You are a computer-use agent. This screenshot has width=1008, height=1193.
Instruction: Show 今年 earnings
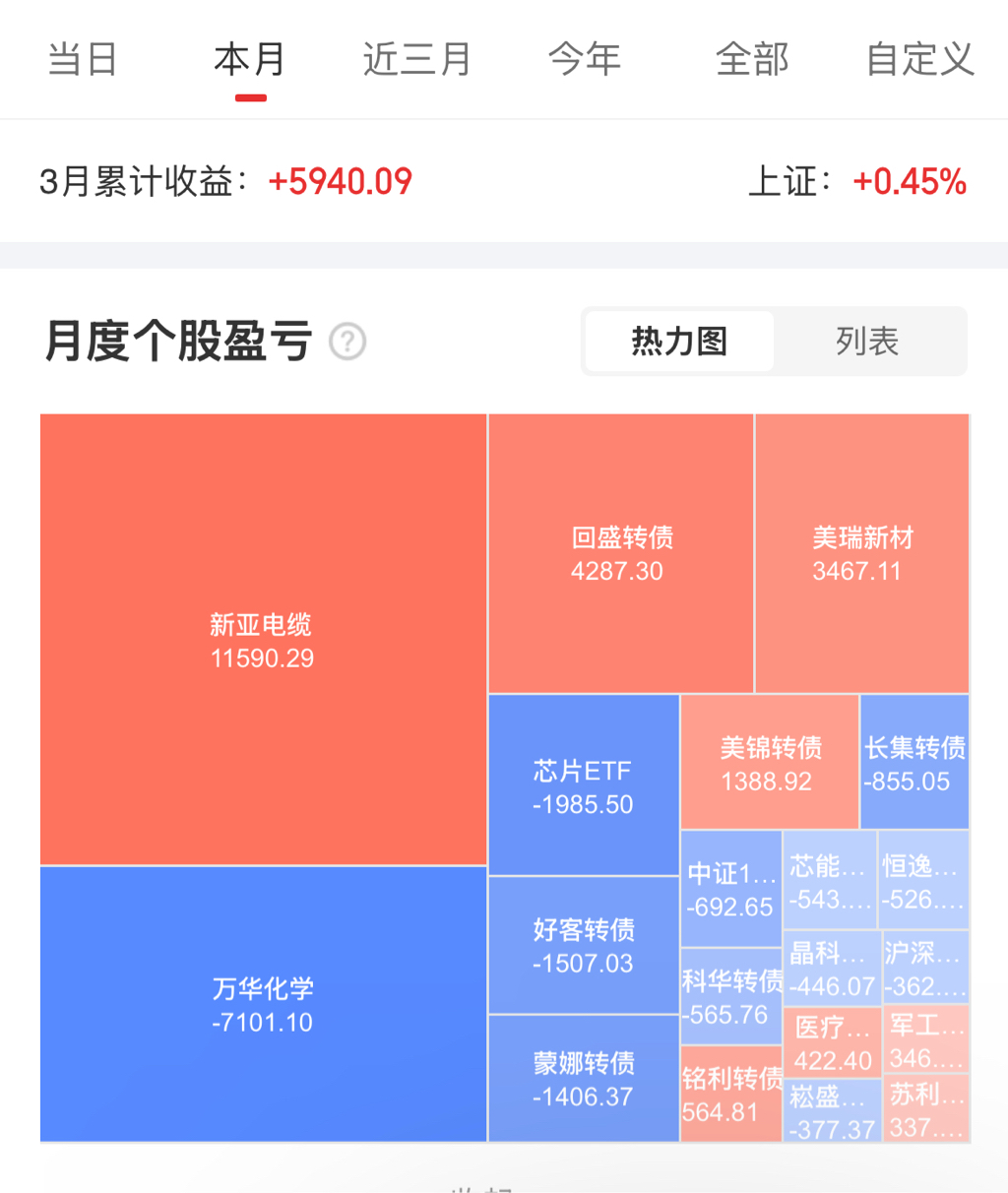[585, 60]
